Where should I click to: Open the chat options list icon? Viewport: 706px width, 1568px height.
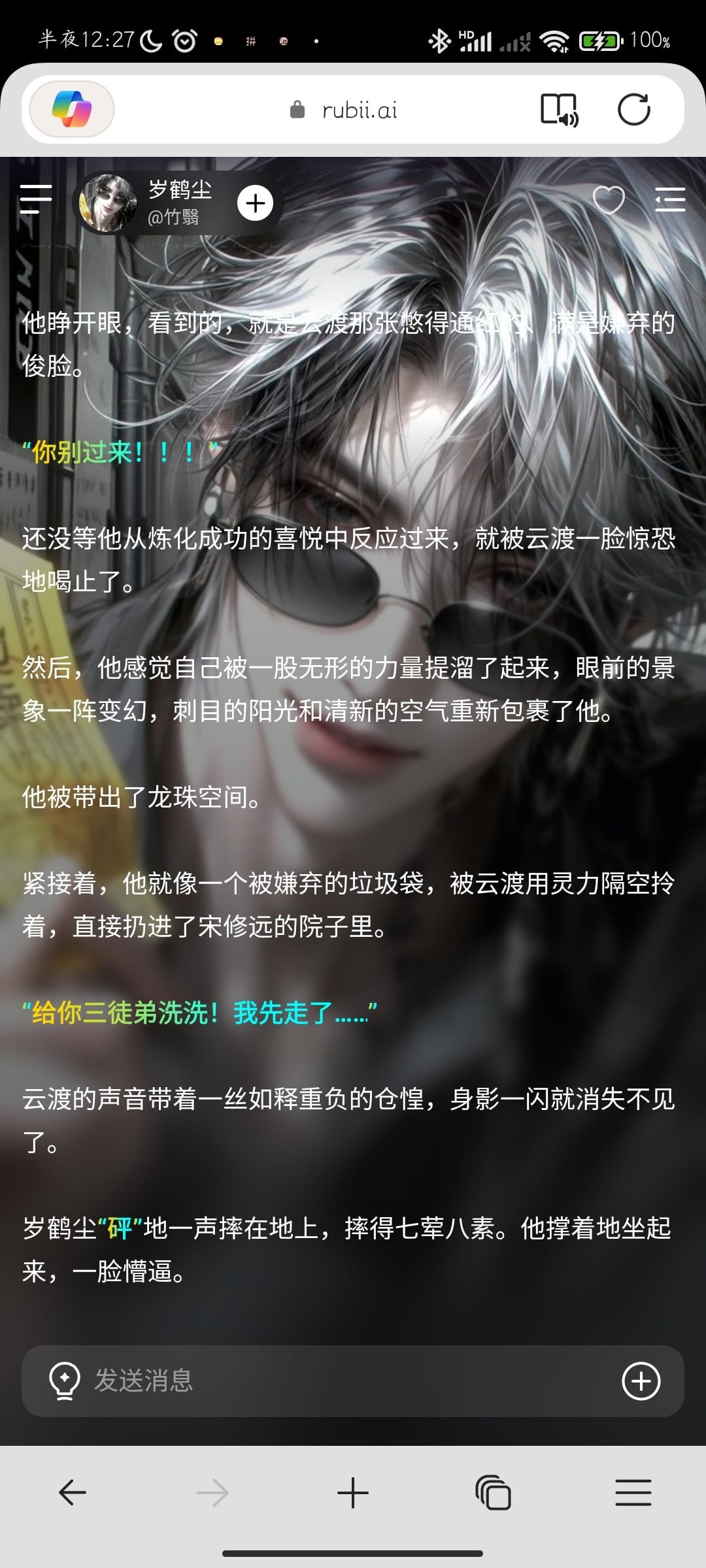pyautogui.click(x=670, y=199)
